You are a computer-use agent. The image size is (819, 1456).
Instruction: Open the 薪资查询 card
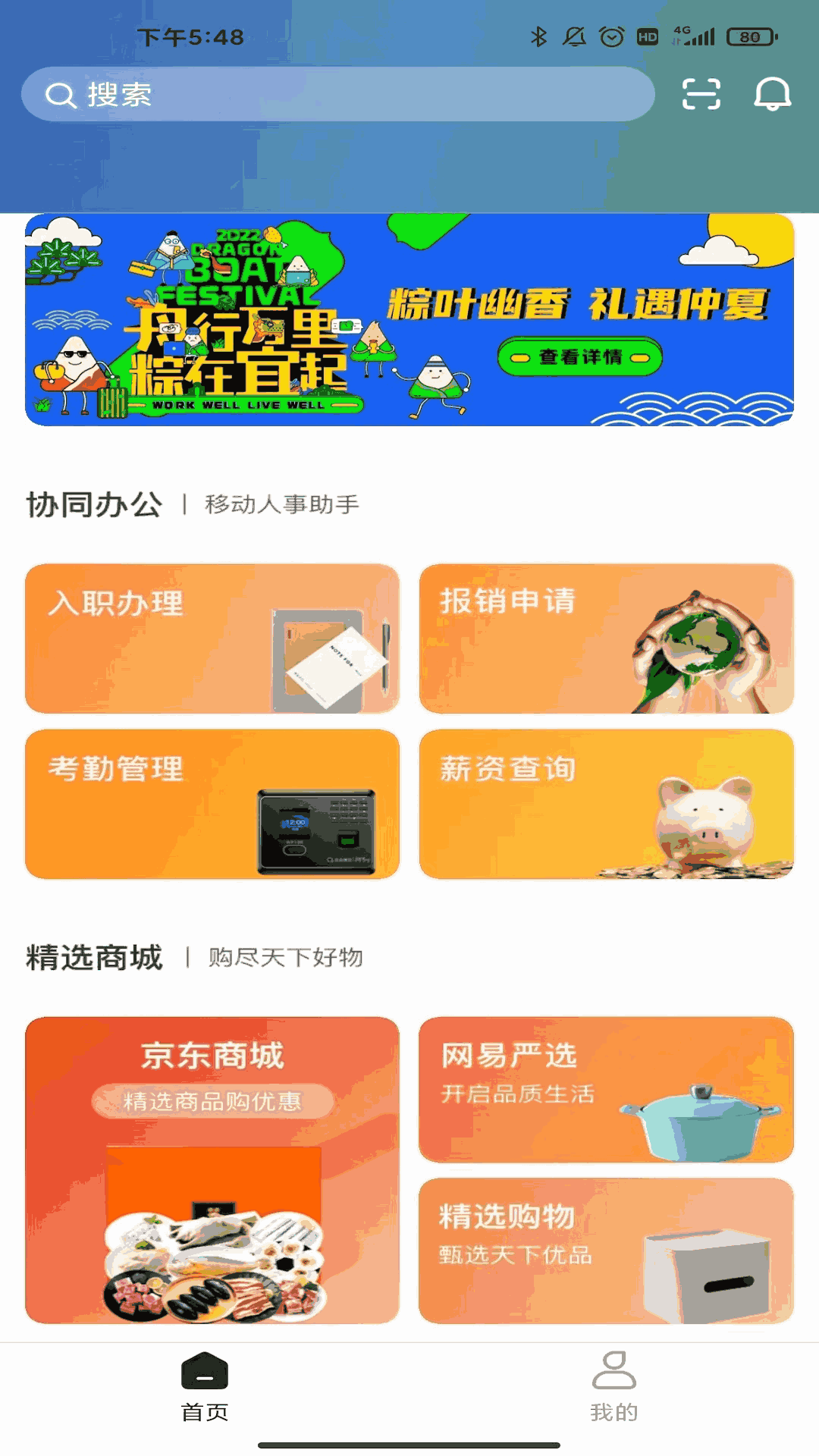[607, 804]
